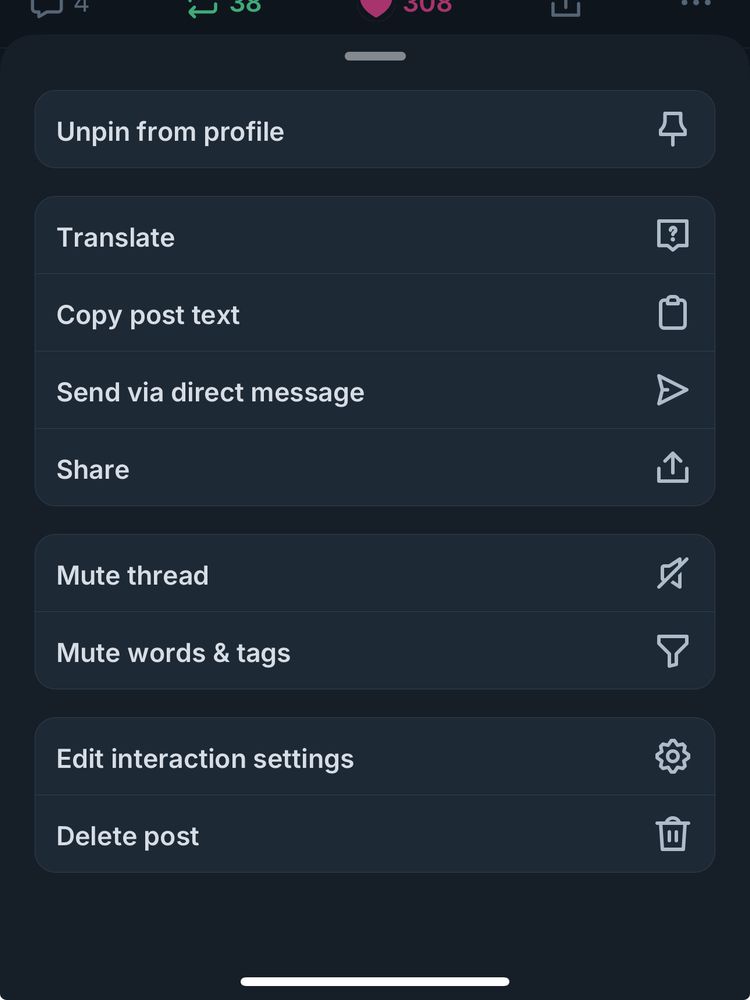Click the clipboard icon beside Copy post text
This screenshot has height=1000, width=750.
coord(672,312)
